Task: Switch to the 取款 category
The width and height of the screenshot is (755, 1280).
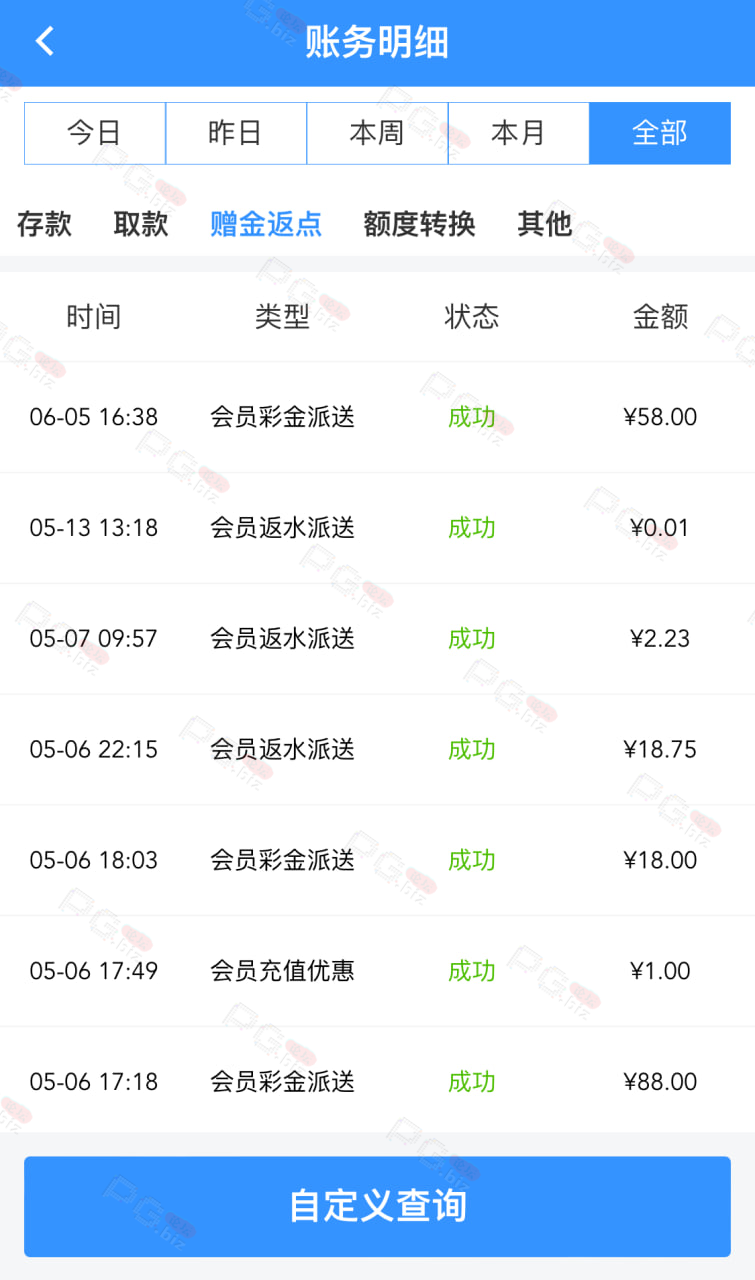Action: pyautogui.click(x=141, y=223)
